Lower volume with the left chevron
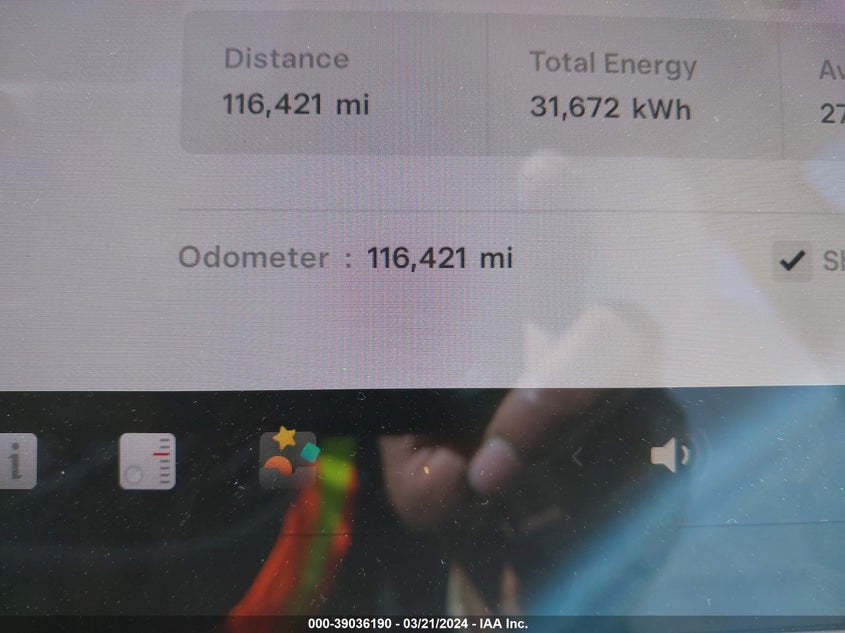 (577, 458)
